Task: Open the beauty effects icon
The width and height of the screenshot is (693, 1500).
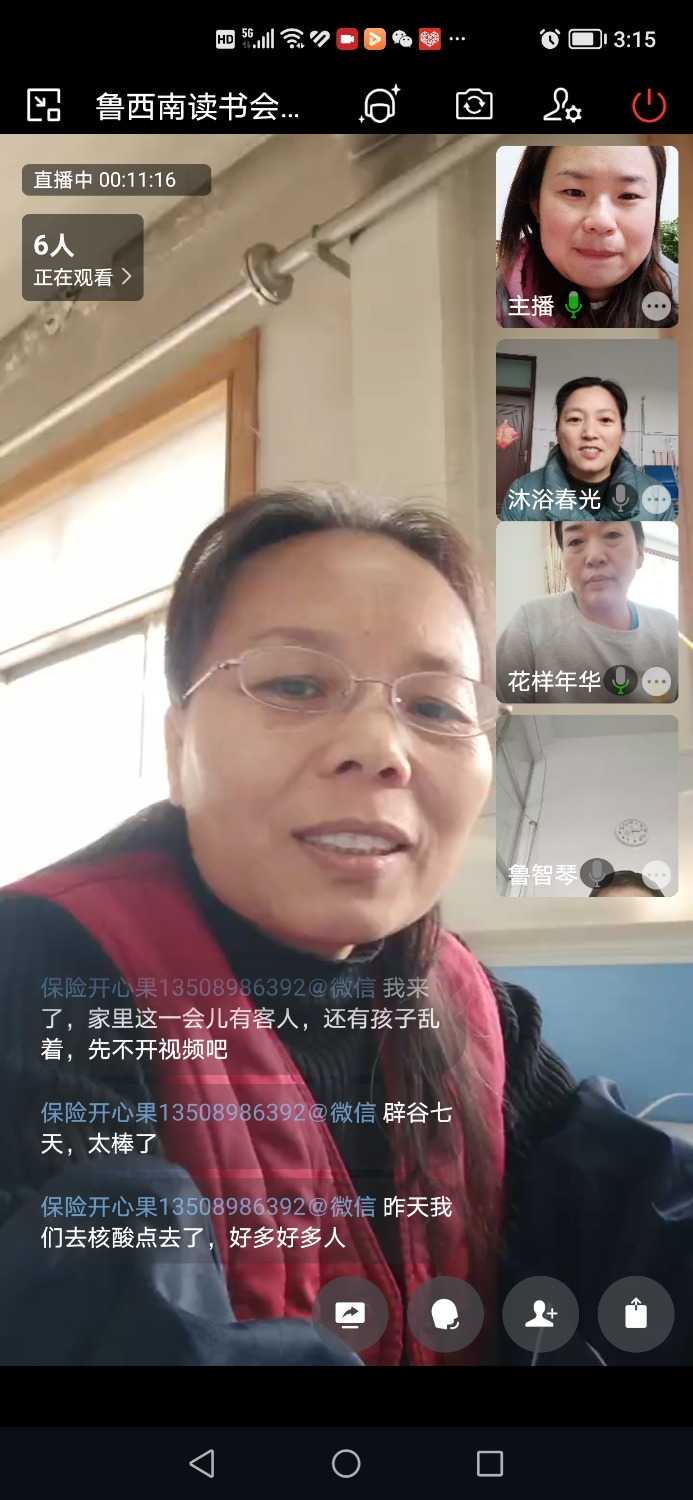Action: point(381,105)
